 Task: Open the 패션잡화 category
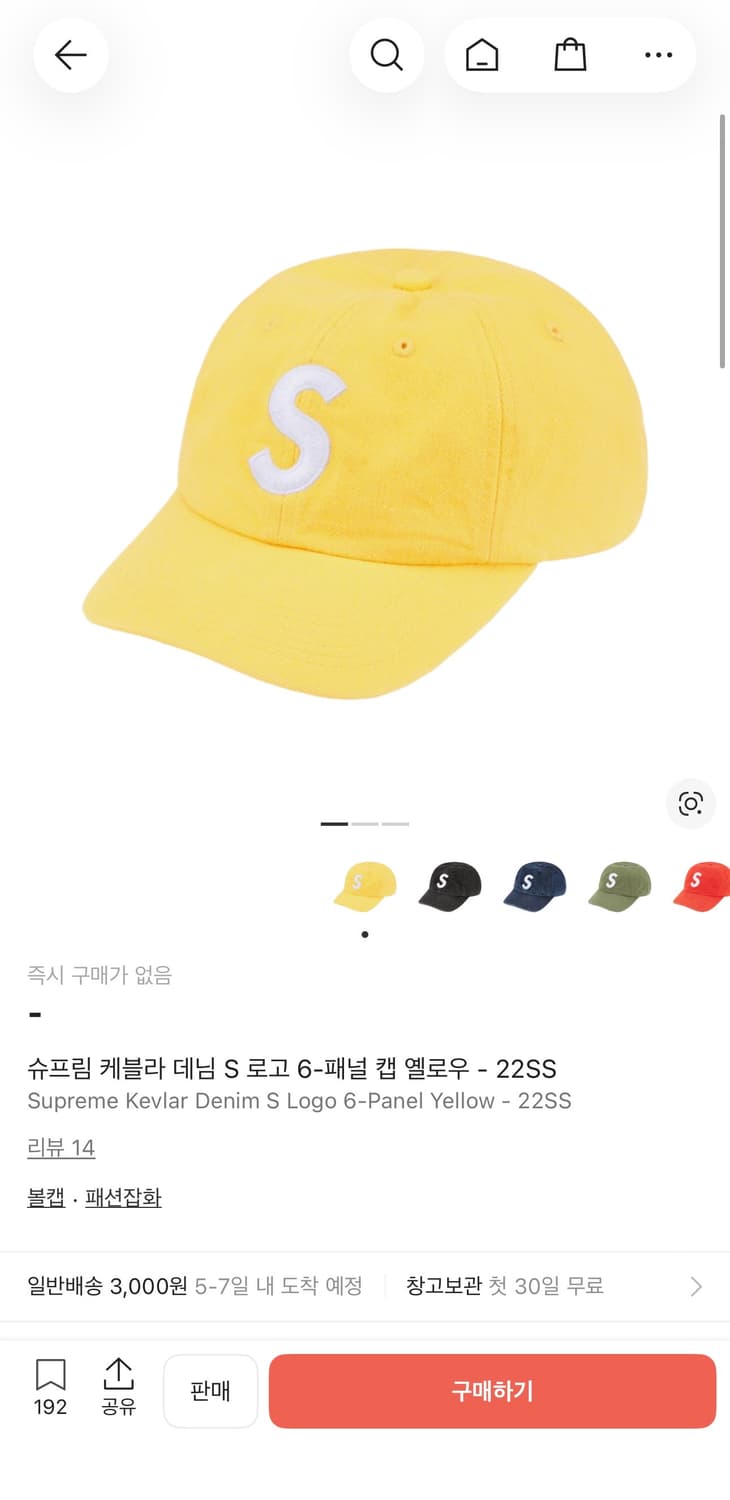[x=123, y=1197]
